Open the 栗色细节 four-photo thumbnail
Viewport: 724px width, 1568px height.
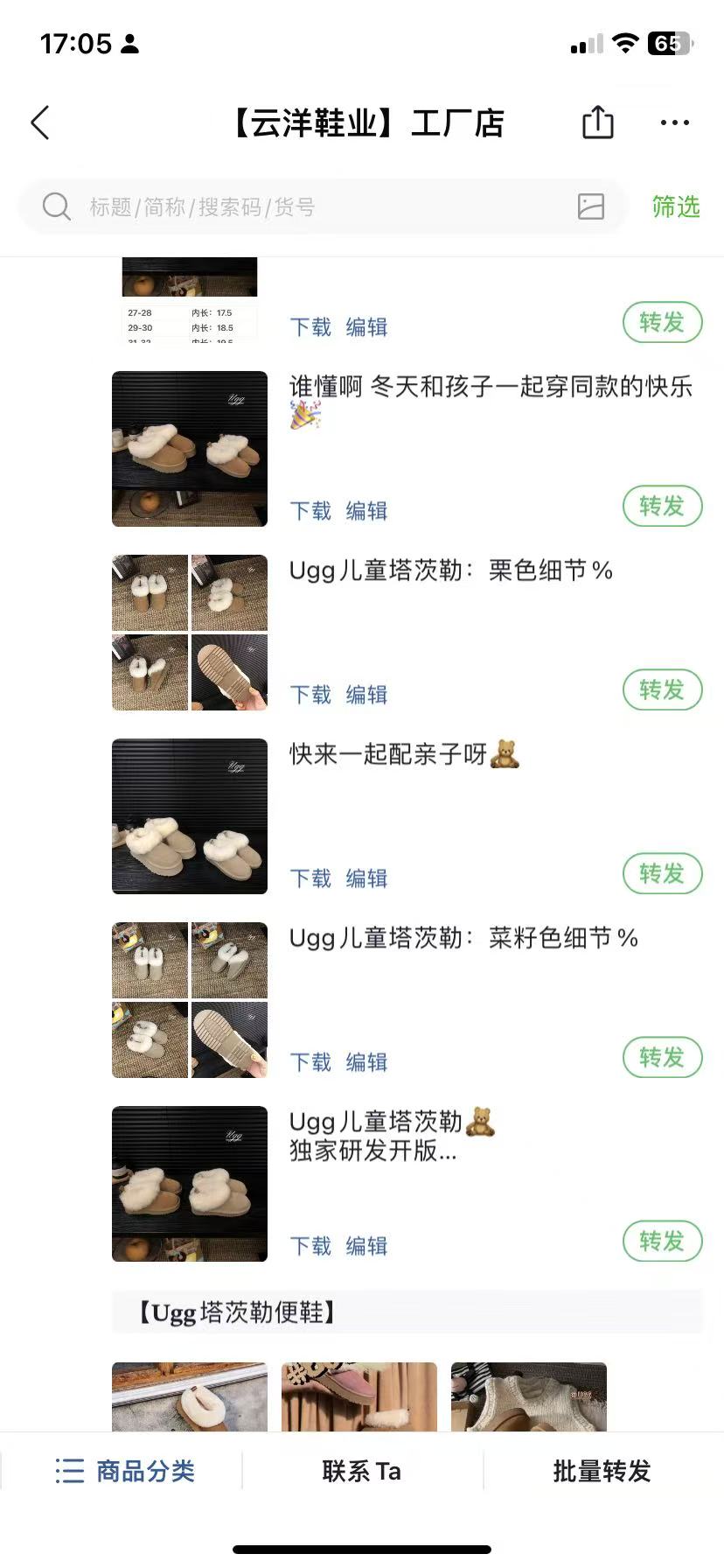coord(190,633)
